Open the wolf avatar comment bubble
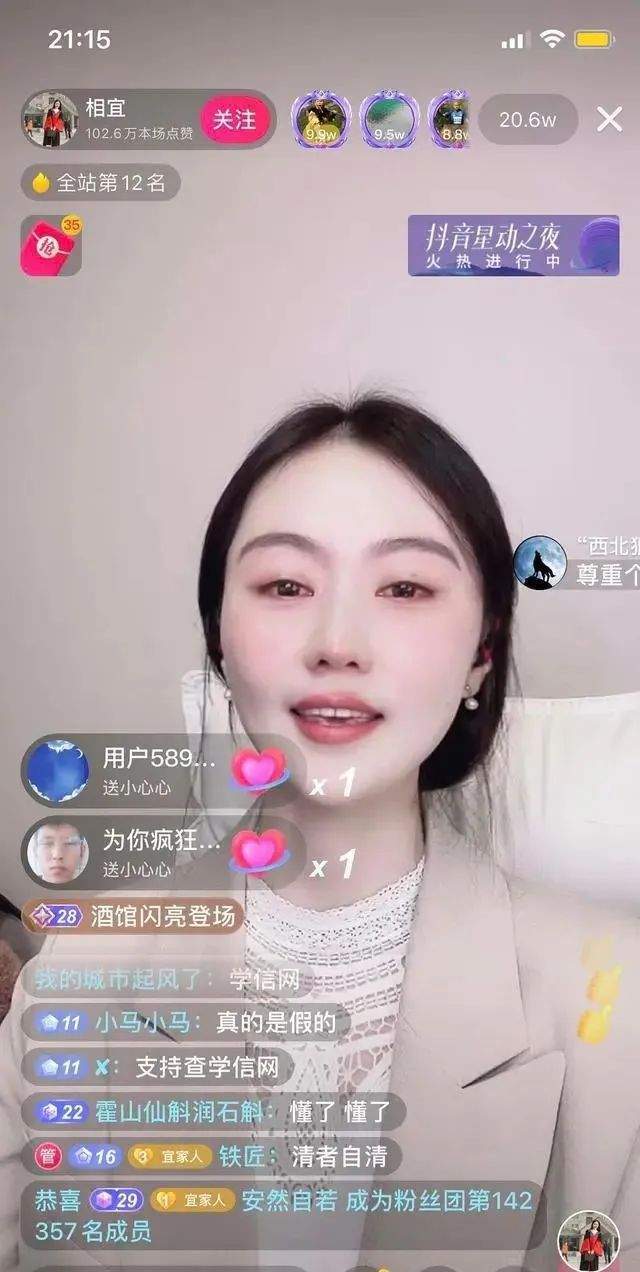 point(575,562)
